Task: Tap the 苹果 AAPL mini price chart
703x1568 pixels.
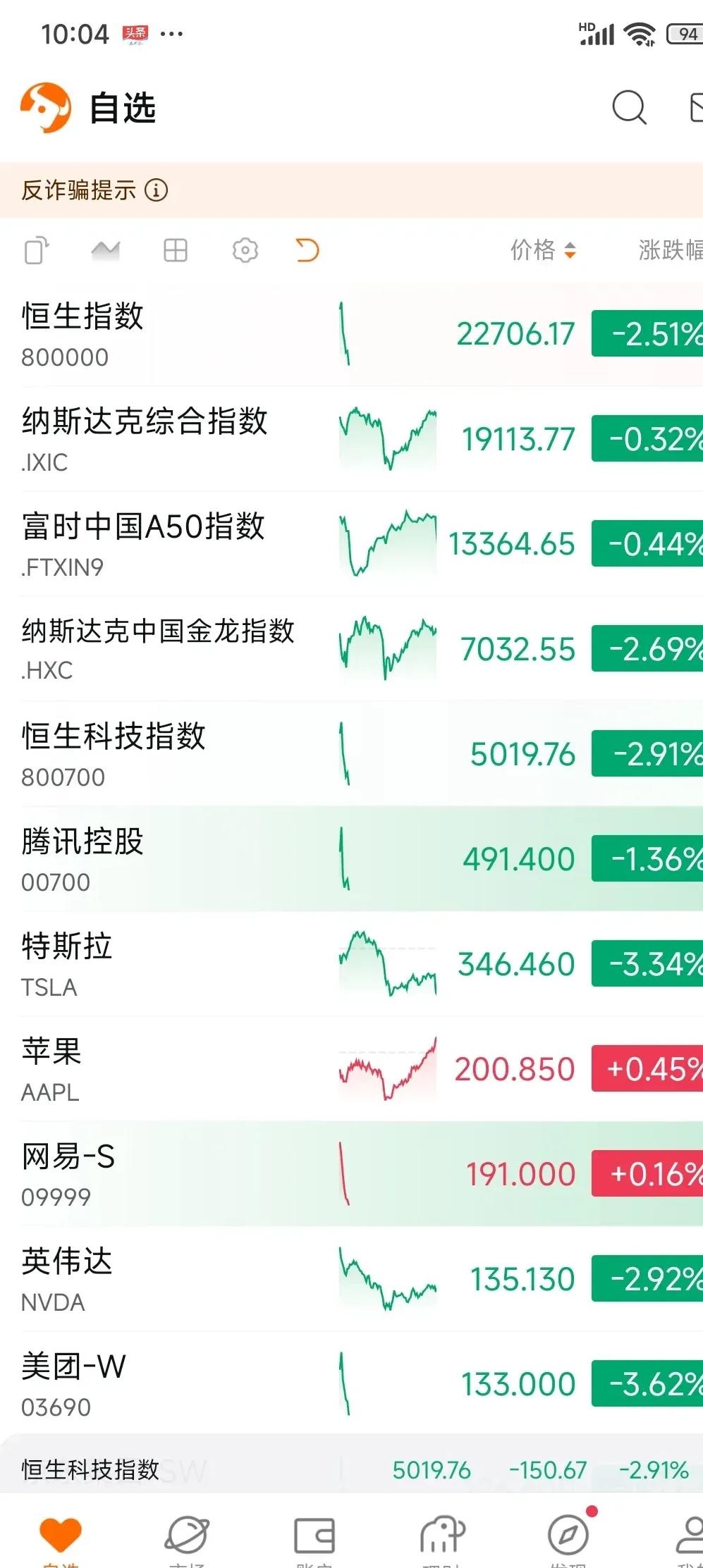Action: point(387,1068)
